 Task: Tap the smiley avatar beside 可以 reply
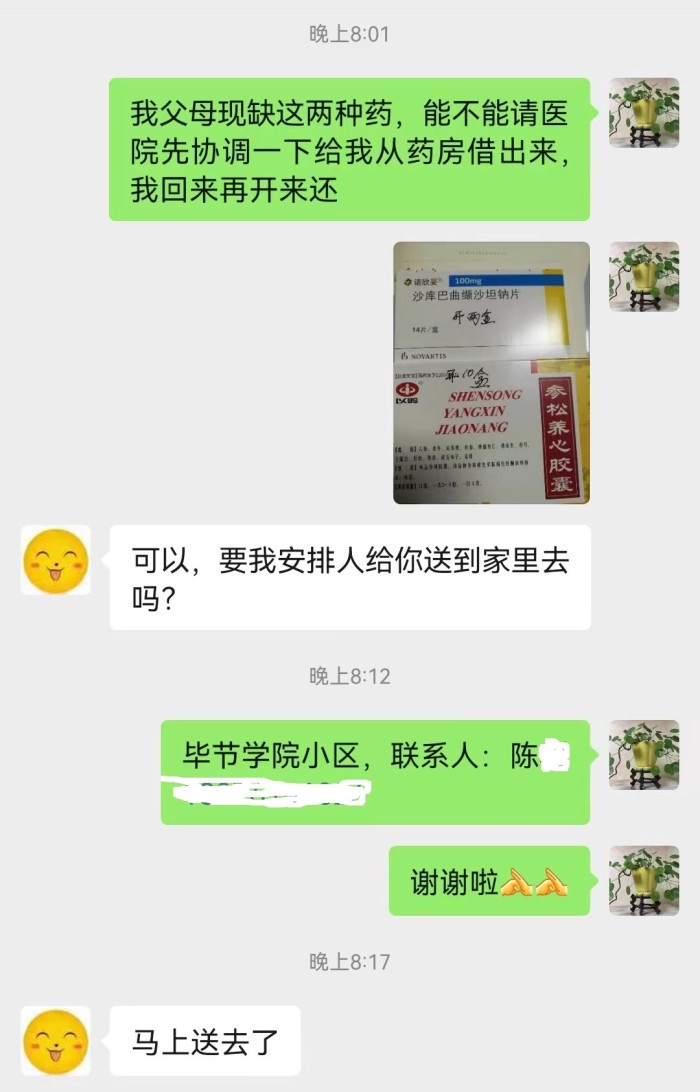point(56,560)
